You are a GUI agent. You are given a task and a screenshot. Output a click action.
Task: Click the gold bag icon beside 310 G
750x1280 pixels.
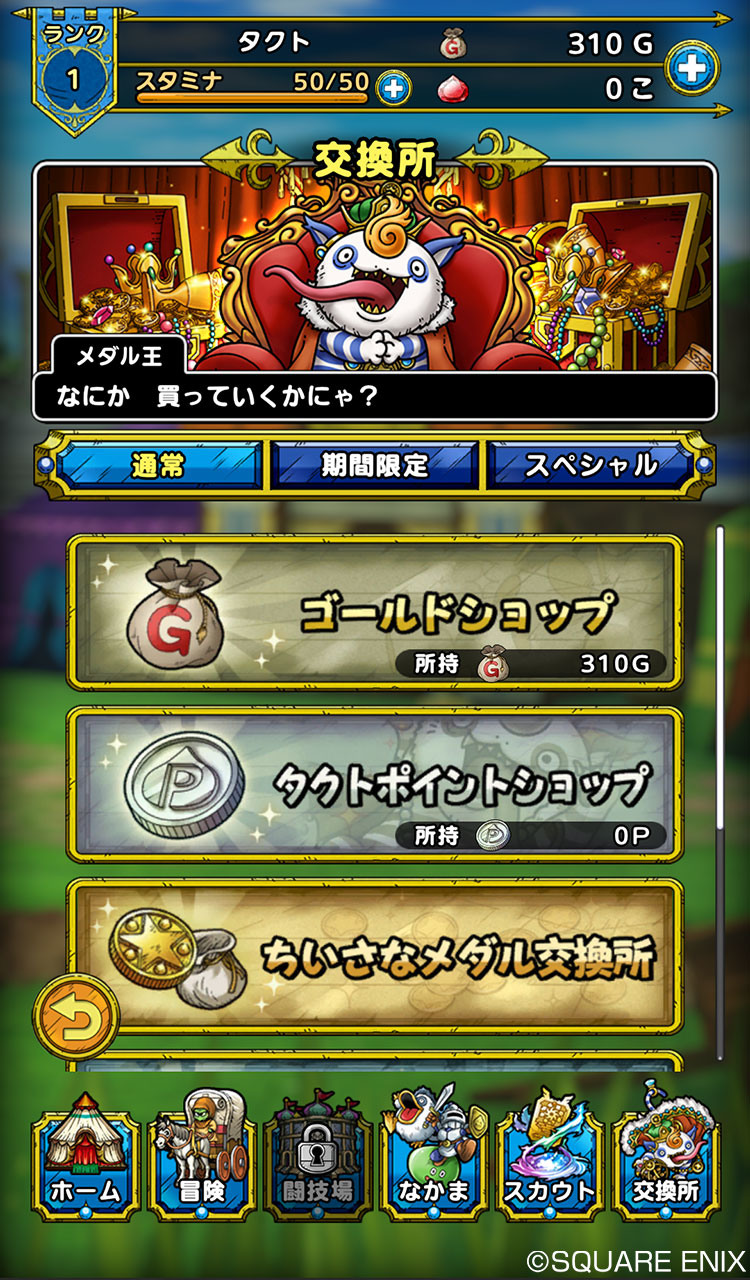[455, 45]
